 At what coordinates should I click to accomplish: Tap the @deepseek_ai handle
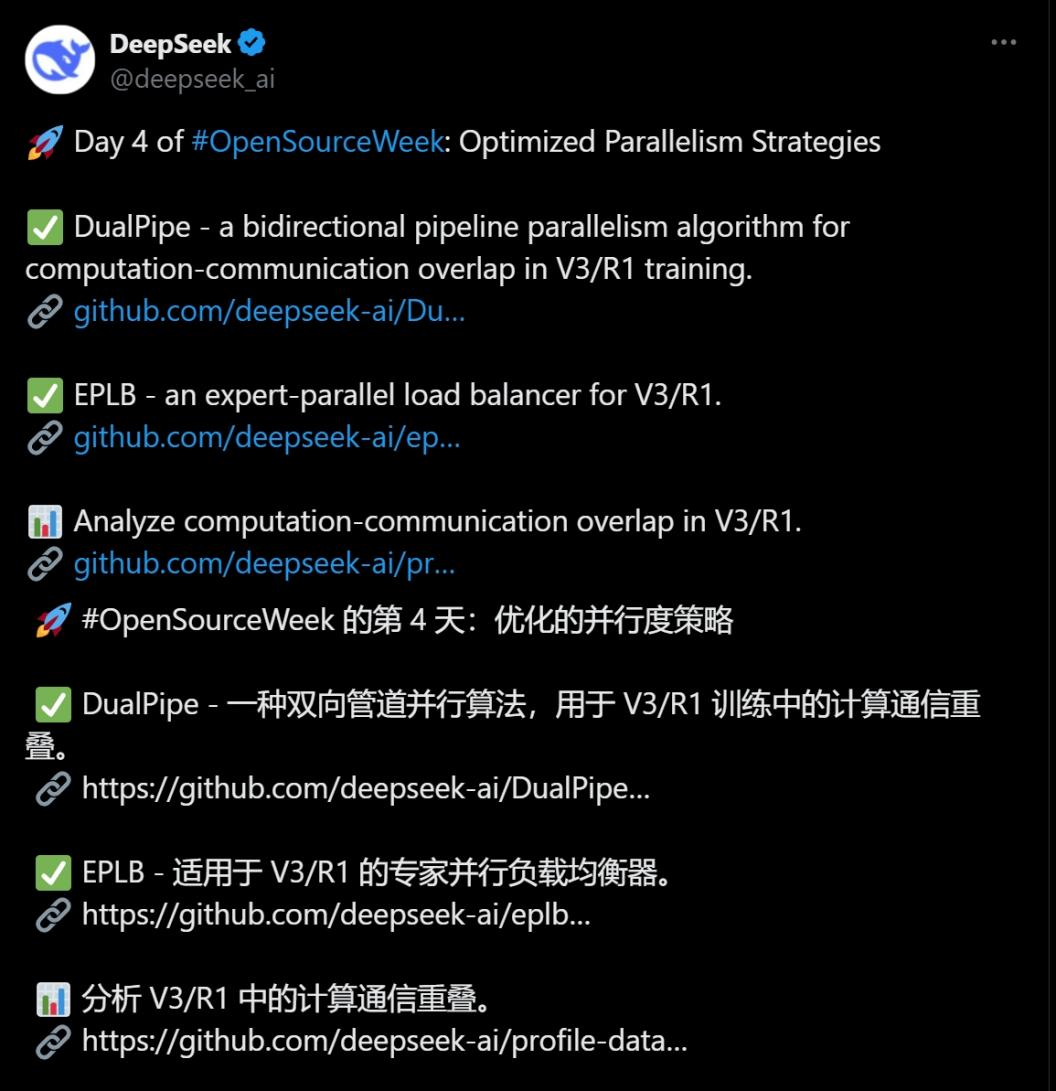tap(192, 79)
